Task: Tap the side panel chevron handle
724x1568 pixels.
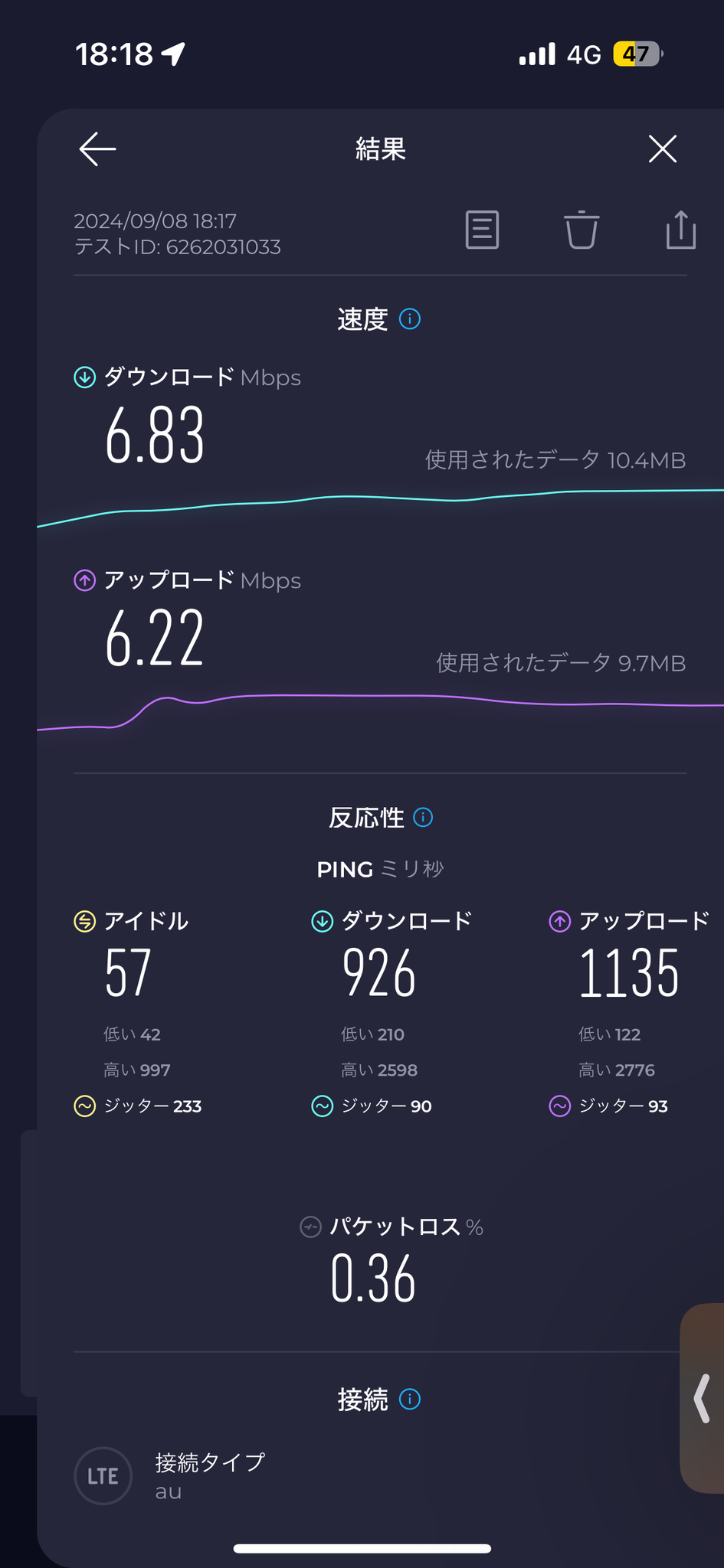Action: tap(702, 1398)
